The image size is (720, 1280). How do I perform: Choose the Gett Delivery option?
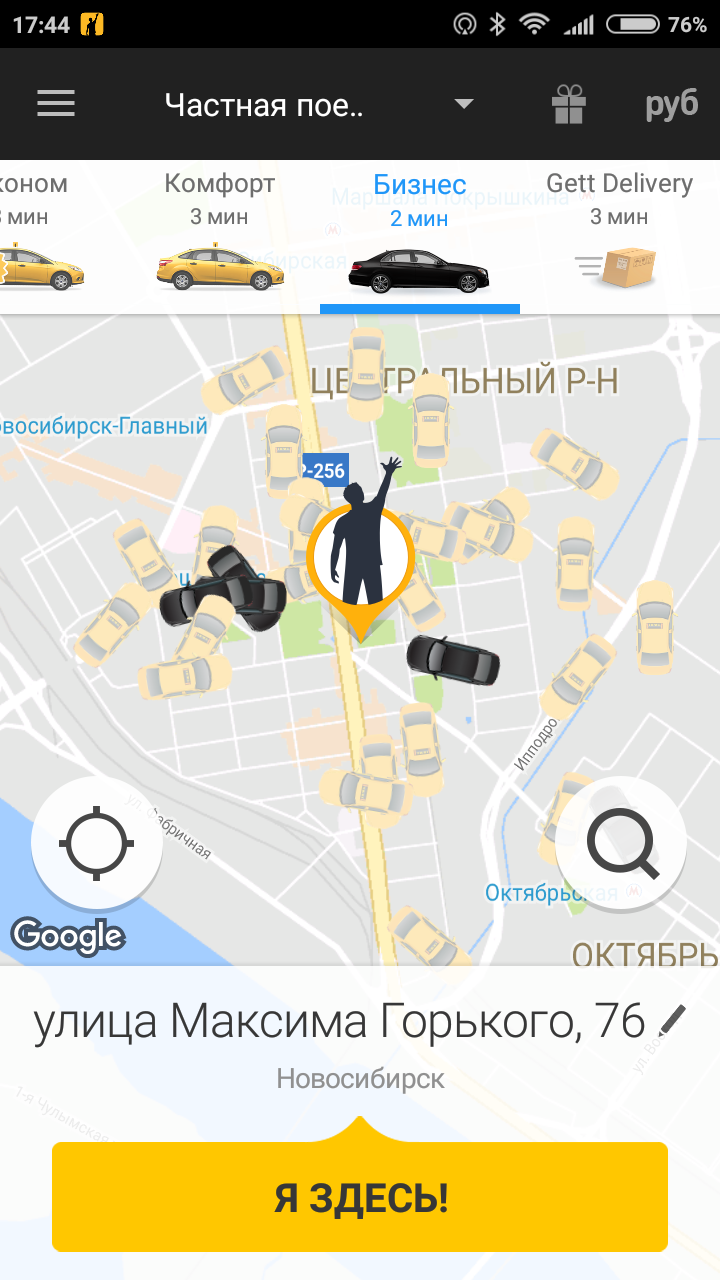point(619,237)
